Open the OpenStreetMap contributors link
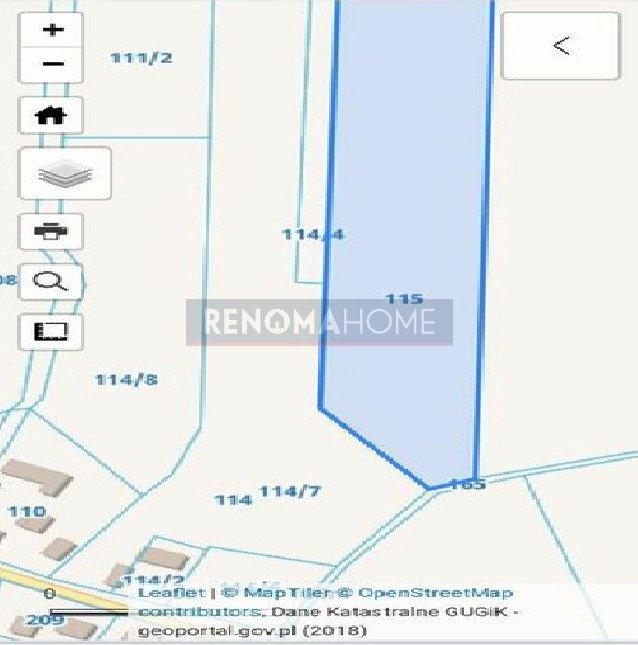Viewport: 638px width, 645px height. pyautogui.click(x=435, y=593)
